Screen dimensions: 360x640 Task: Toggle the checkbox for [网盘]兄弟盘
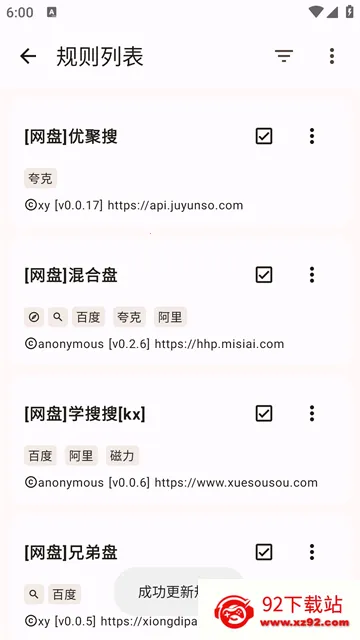click(x=264, y=552)
